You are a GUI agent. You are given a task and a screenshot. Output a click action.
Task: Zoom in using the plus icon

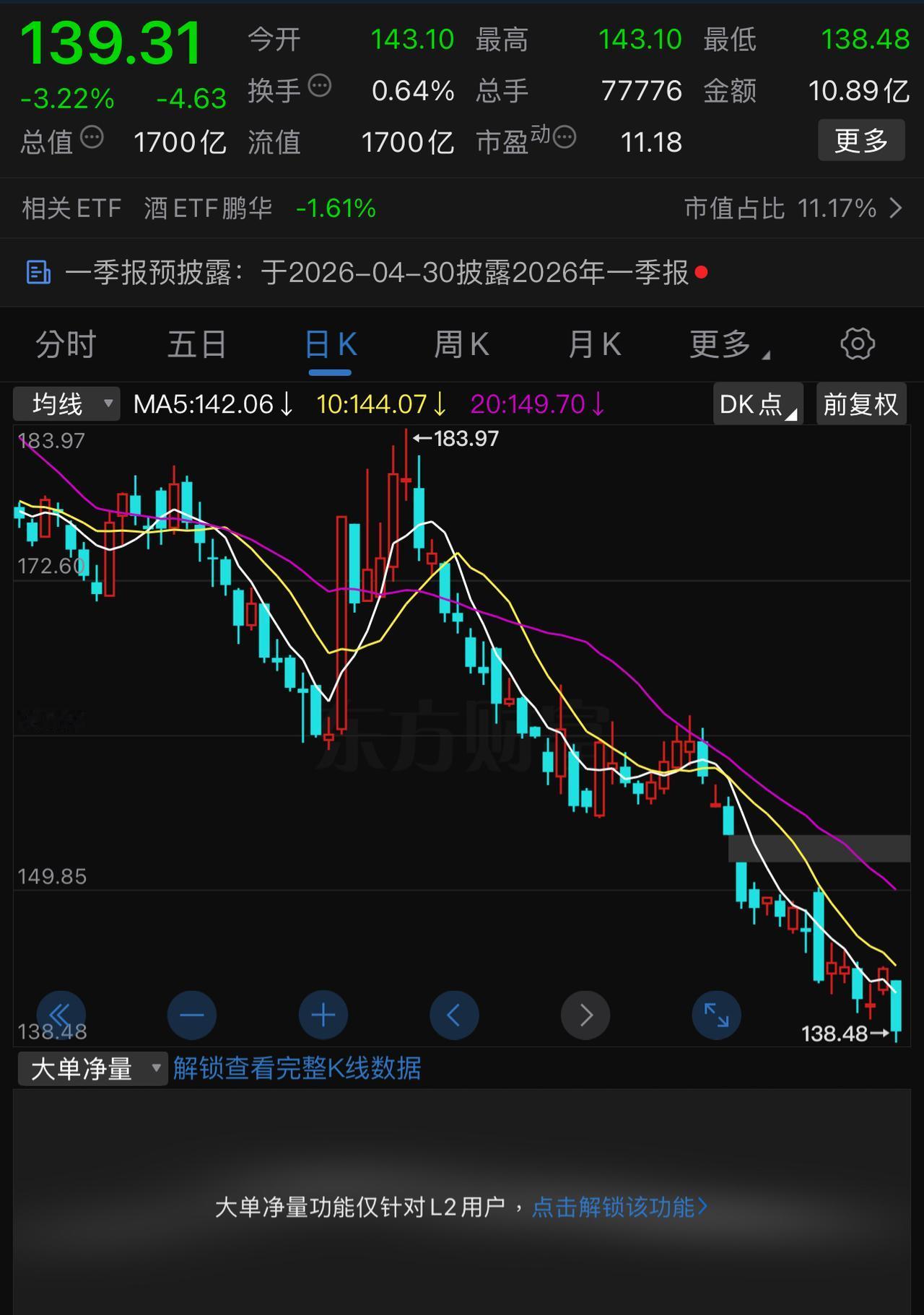[x=323, y=1014]
